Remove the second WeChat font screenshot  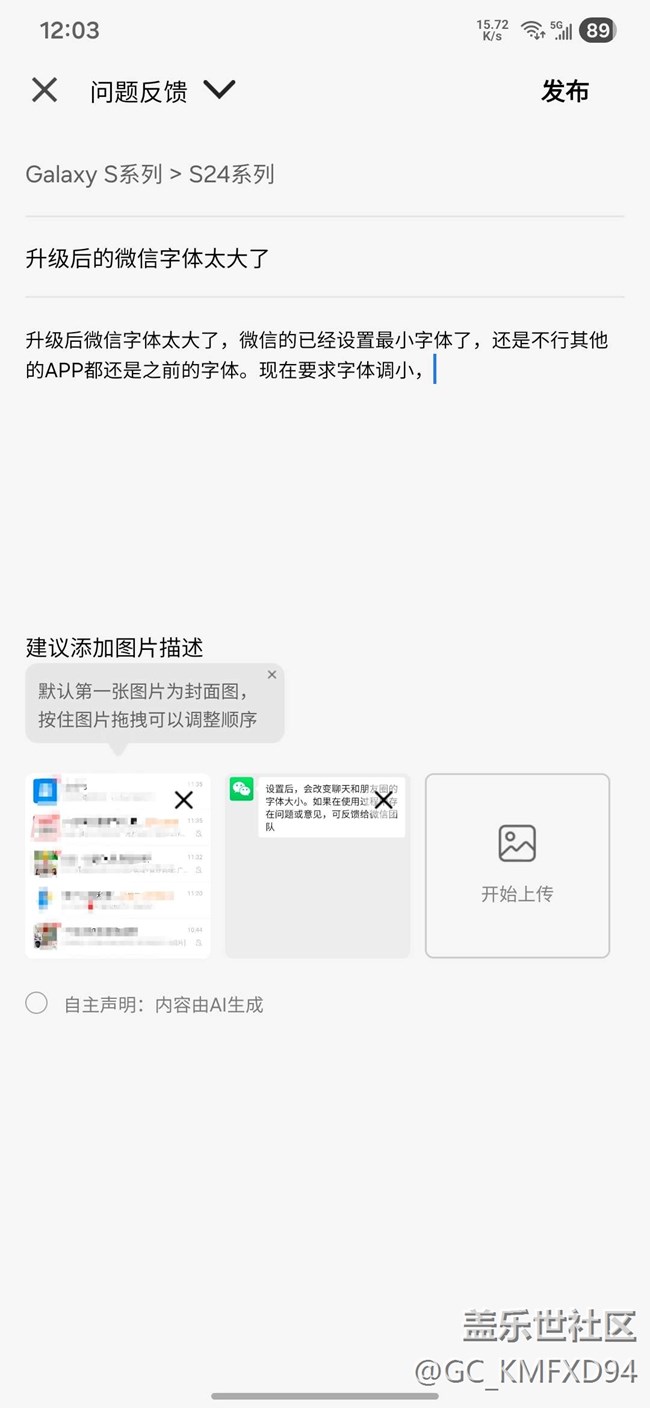(x=383, y=800)
